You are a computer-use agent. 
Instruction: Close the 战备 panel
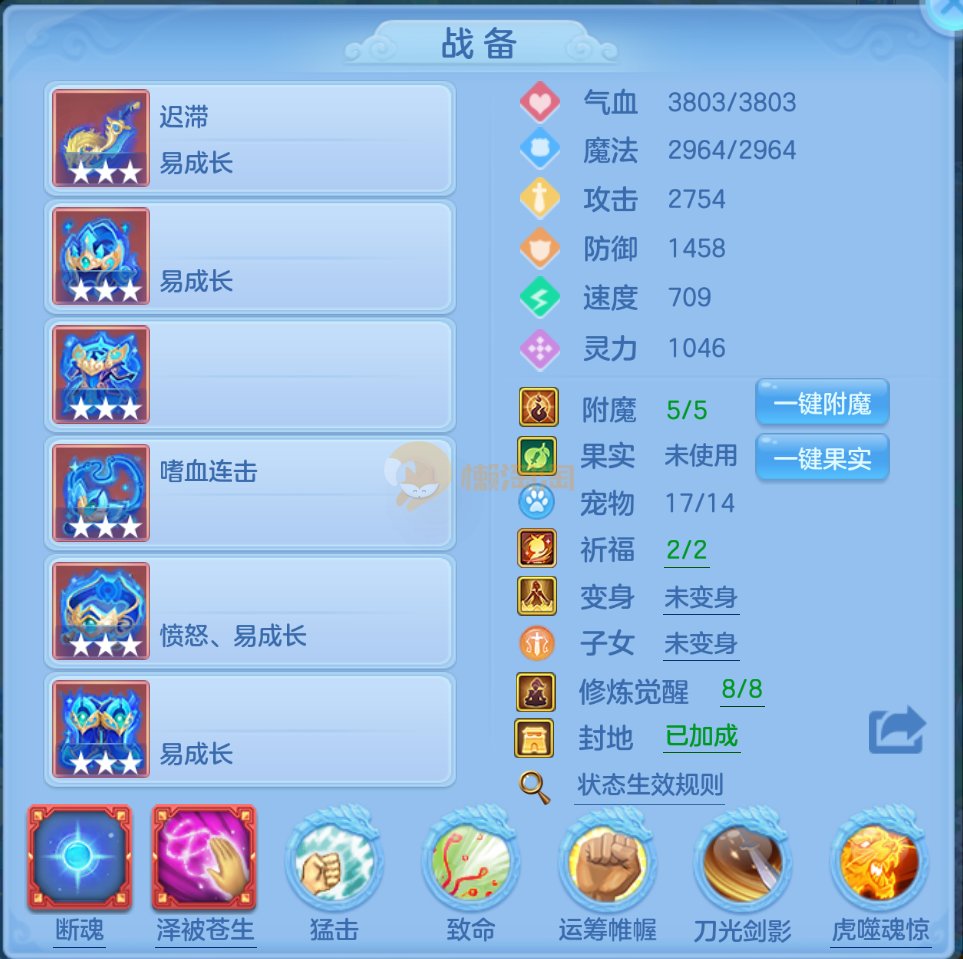tap(945, 12)
